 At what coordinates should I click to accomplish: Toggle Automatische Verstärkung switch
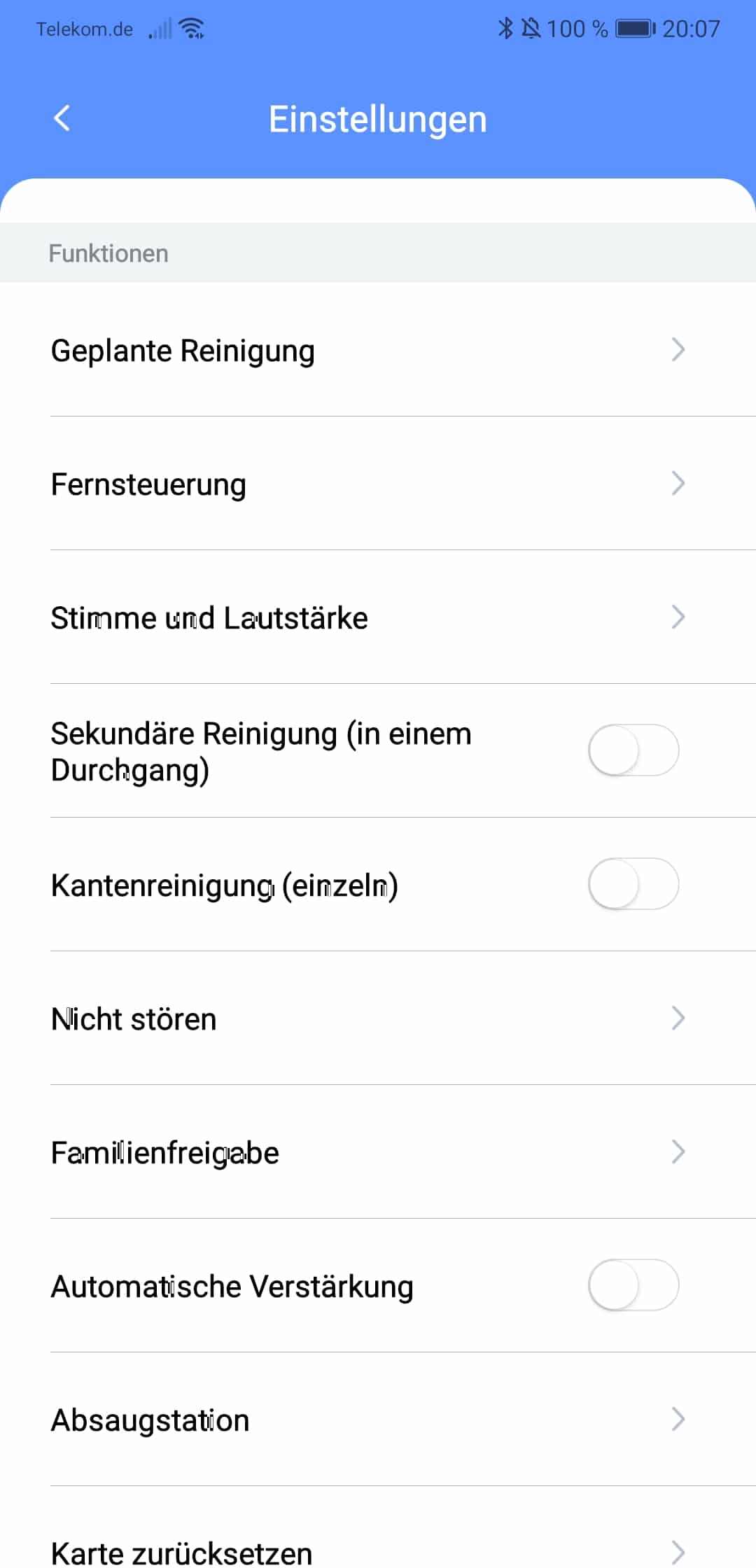point(633,1285)
